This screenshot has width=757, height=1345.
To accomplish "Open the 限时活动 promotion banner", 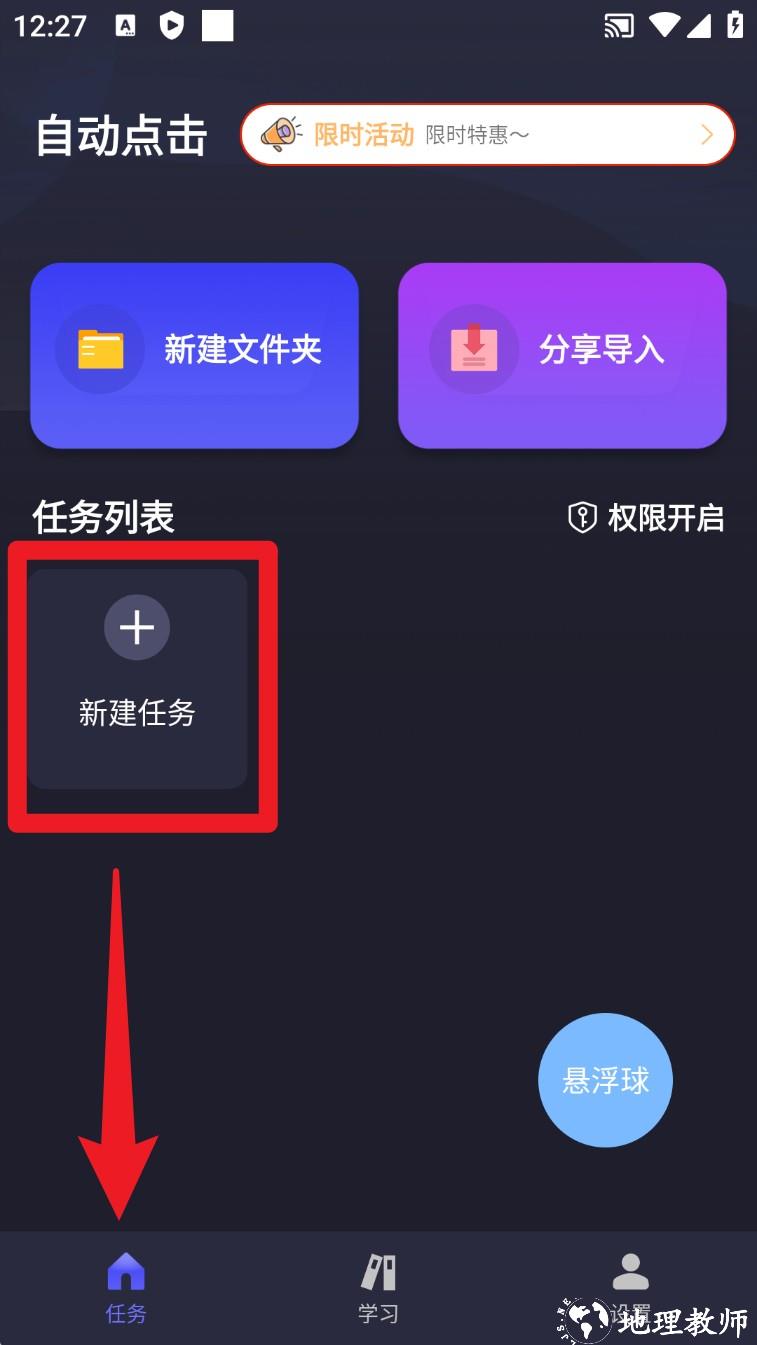I will (487, 134).
